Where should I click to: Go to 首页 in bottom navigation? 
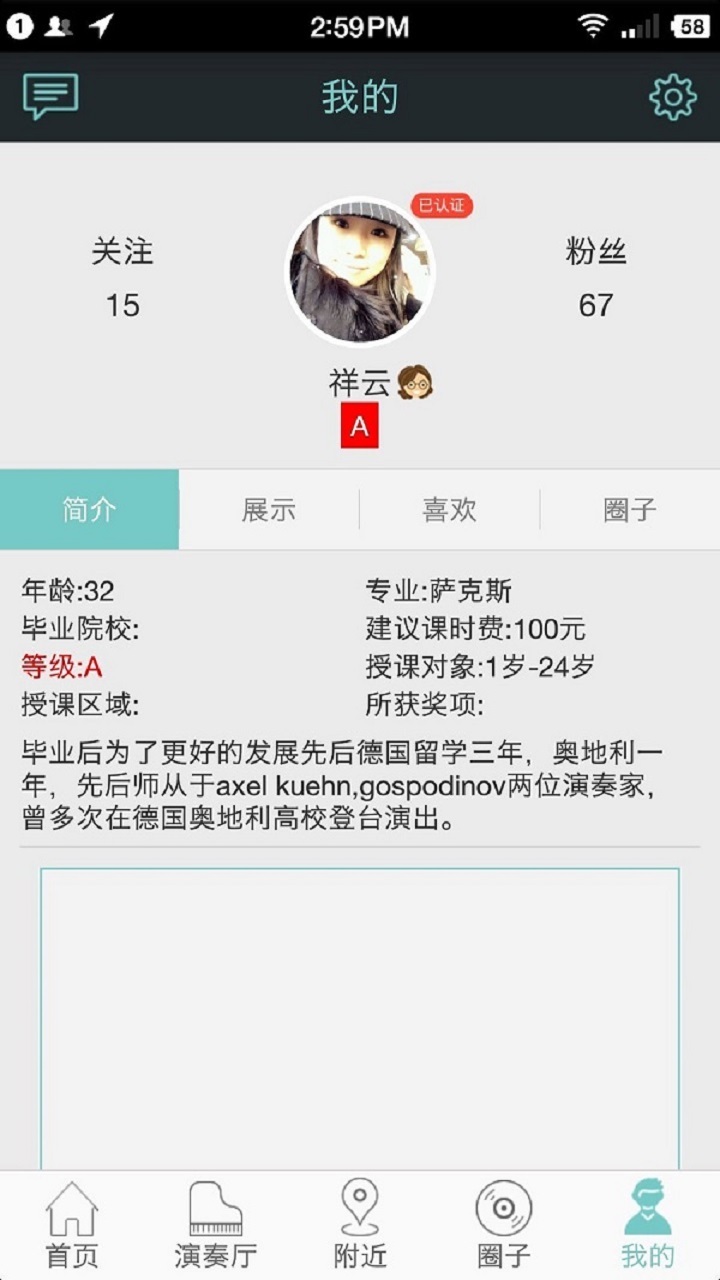tap(72, 1226)
